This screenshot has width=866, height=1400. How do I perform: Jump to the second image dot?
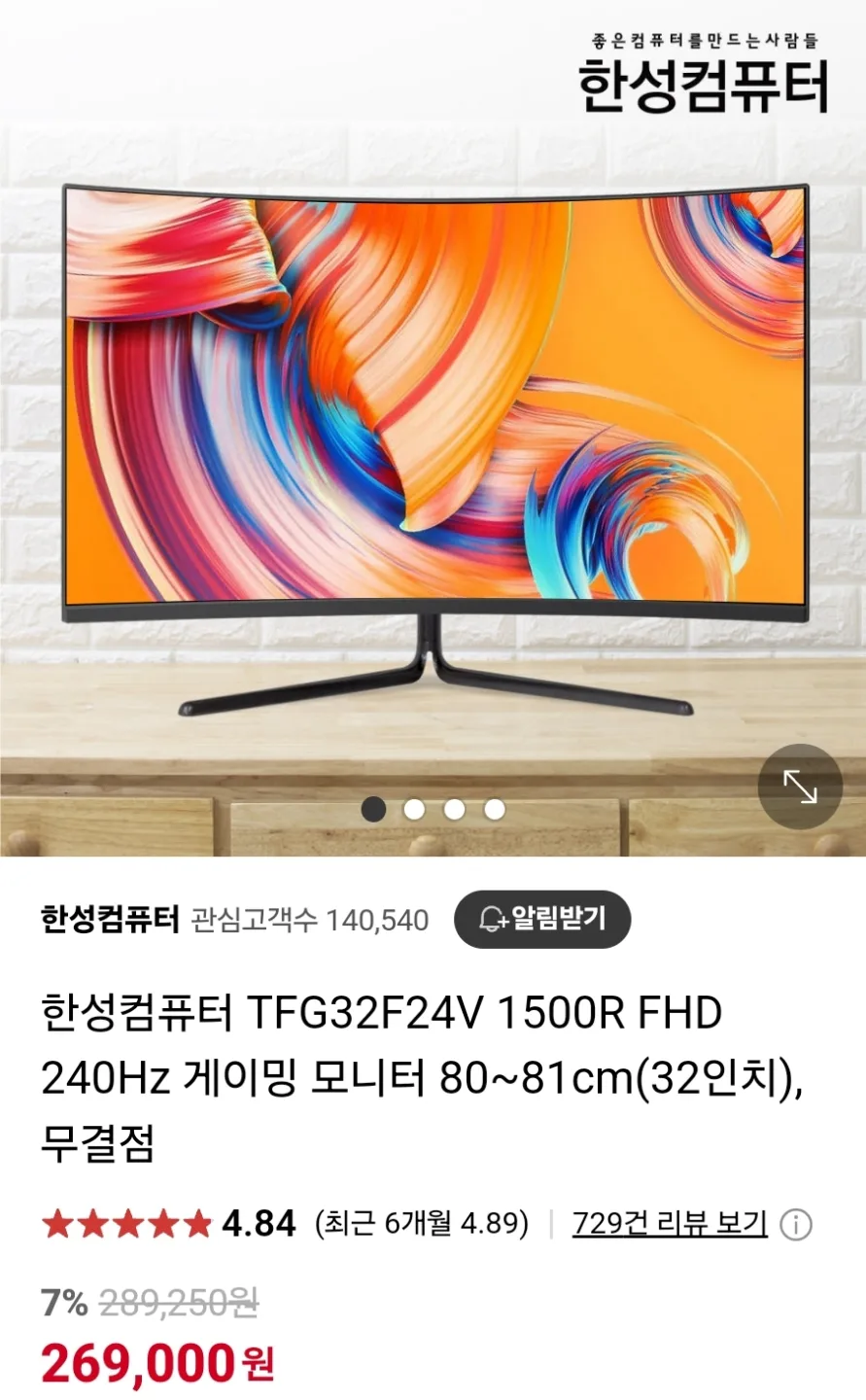coord(414,809)
